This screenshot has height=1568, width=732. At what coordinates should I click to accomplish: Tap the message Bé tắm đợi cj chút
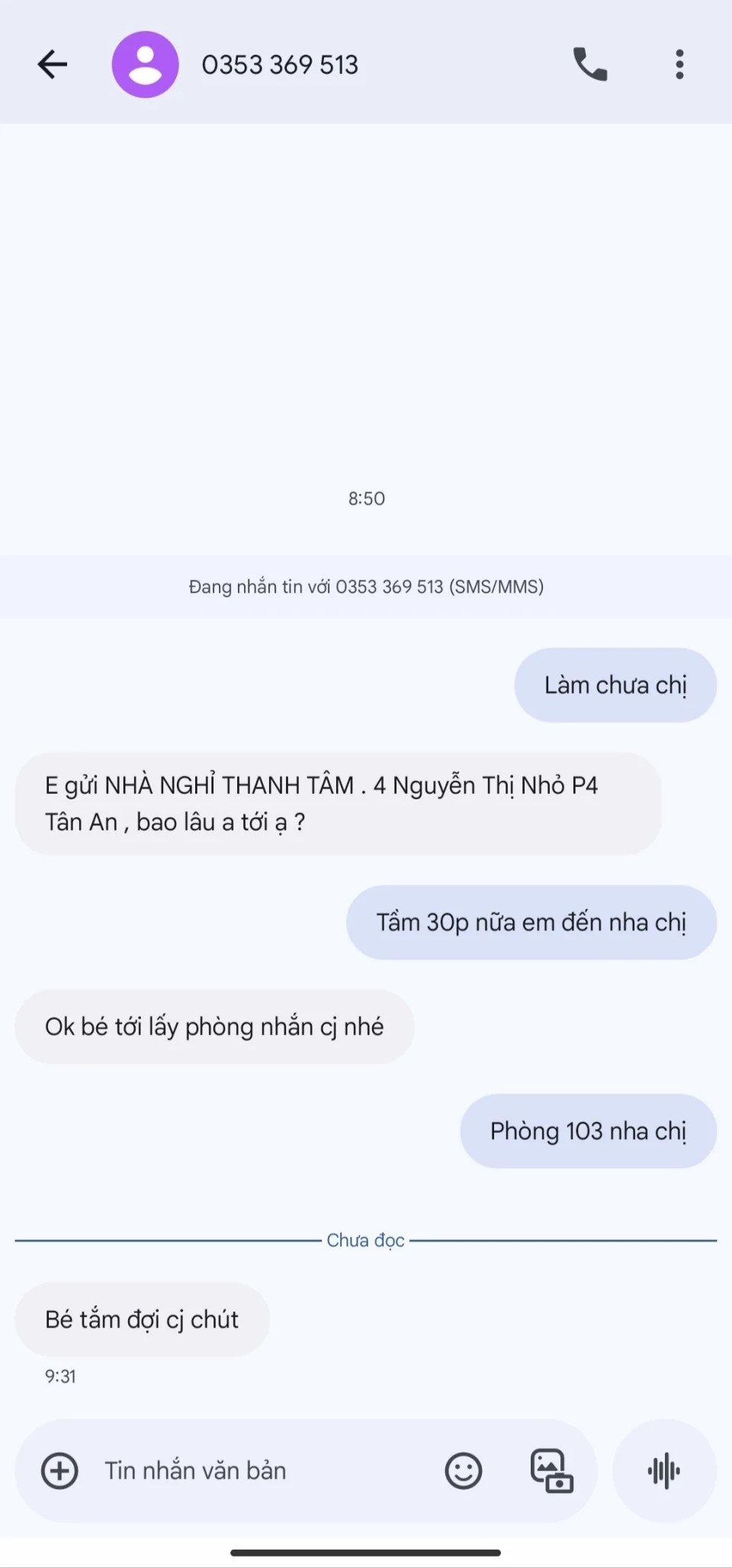point(142,1319)
